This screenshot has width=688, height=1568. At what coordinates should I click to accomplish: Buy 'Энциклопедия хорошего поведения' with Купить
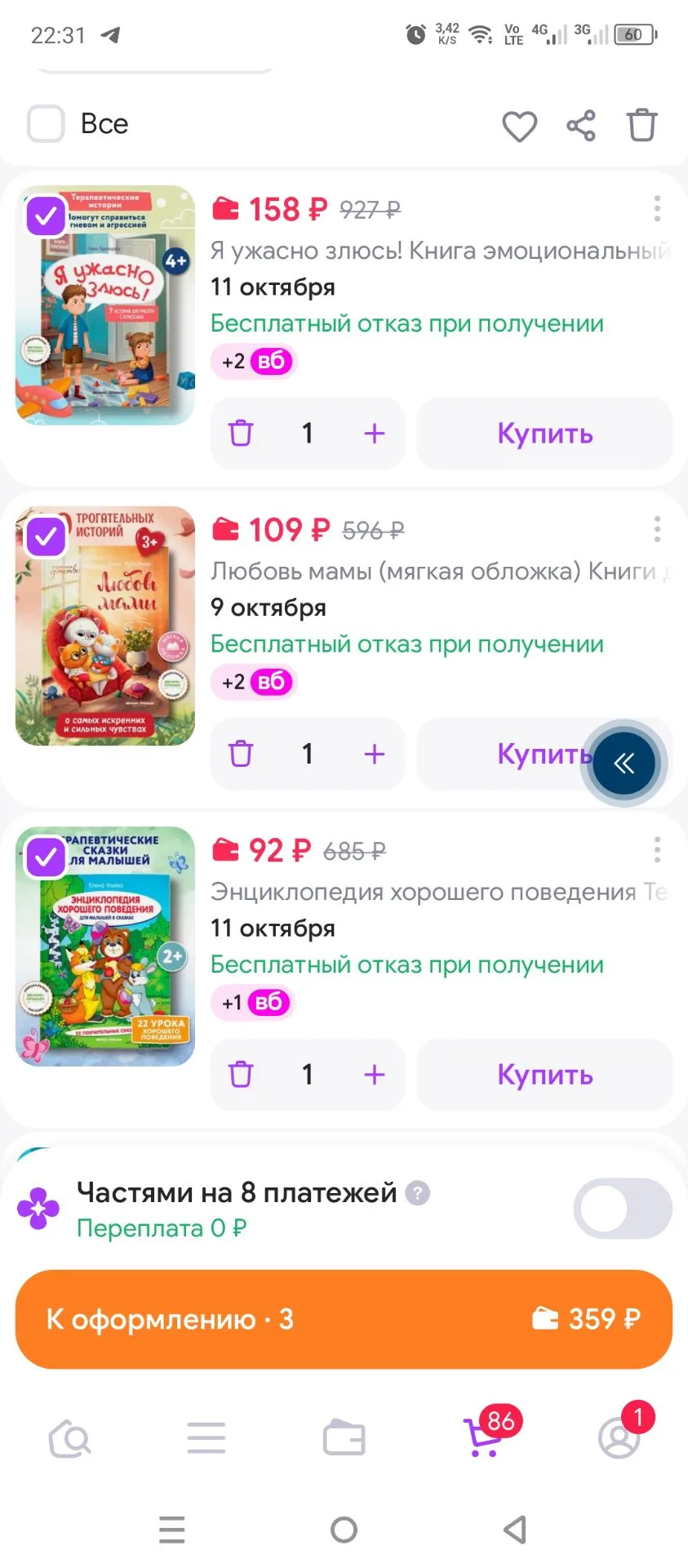pyautogui.click(x=544, y=1075)
